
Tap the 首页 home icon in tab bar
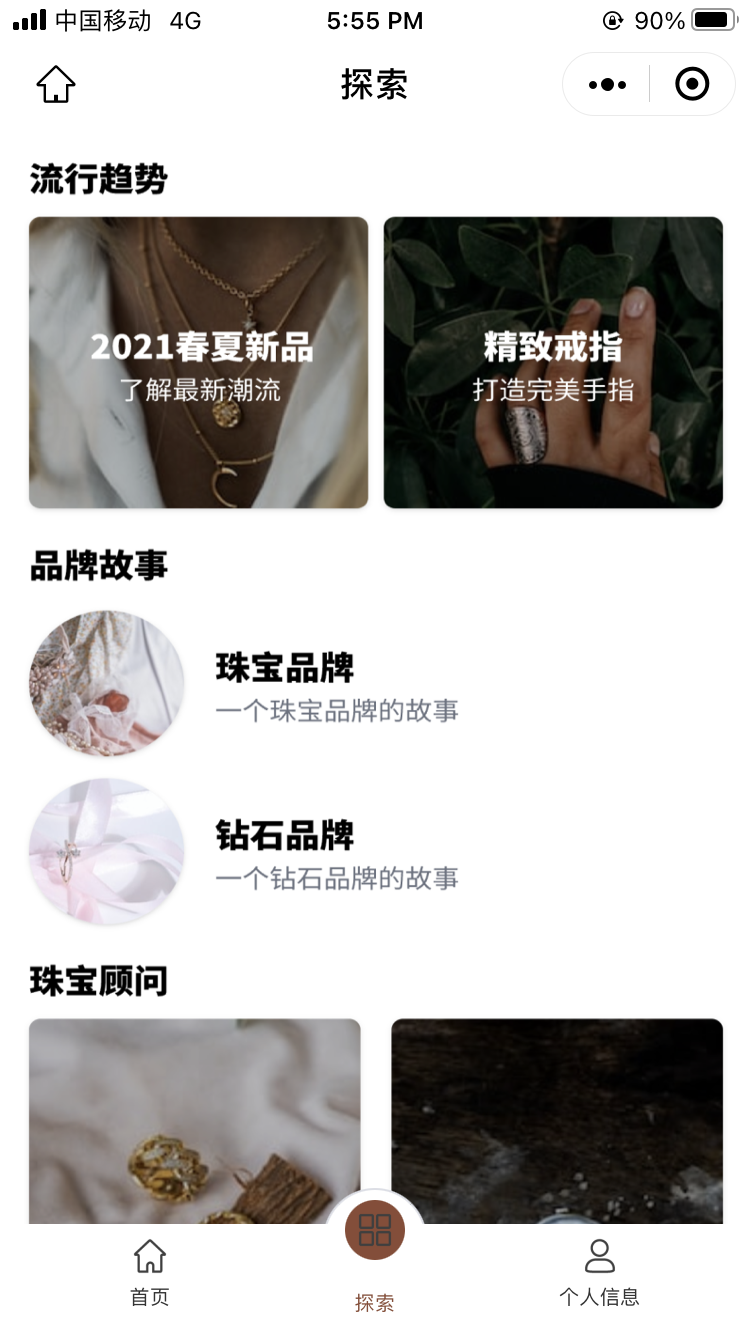pyautogui.click(x=148, y=1254)
